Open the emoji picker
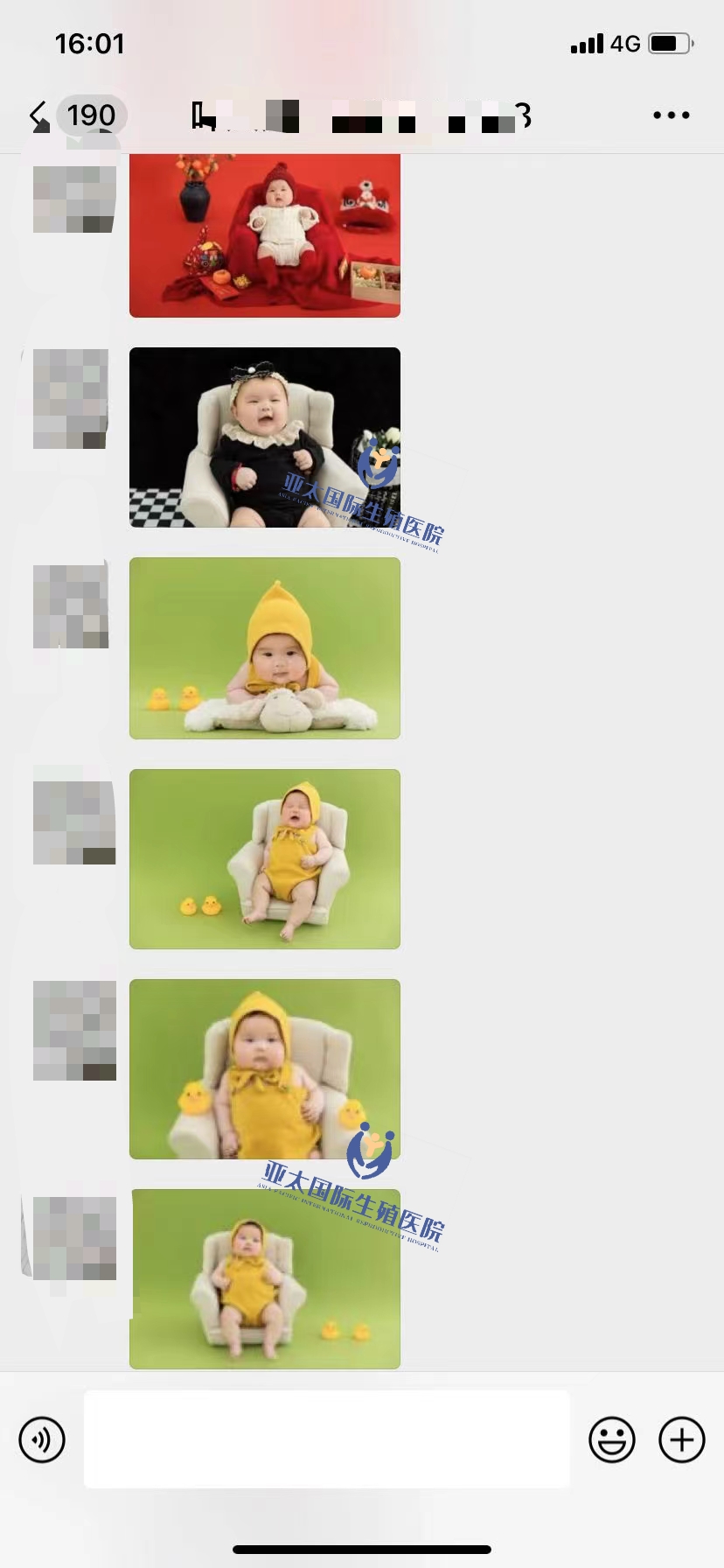This screenshot has width=724, height=1568. [611, 1439]
